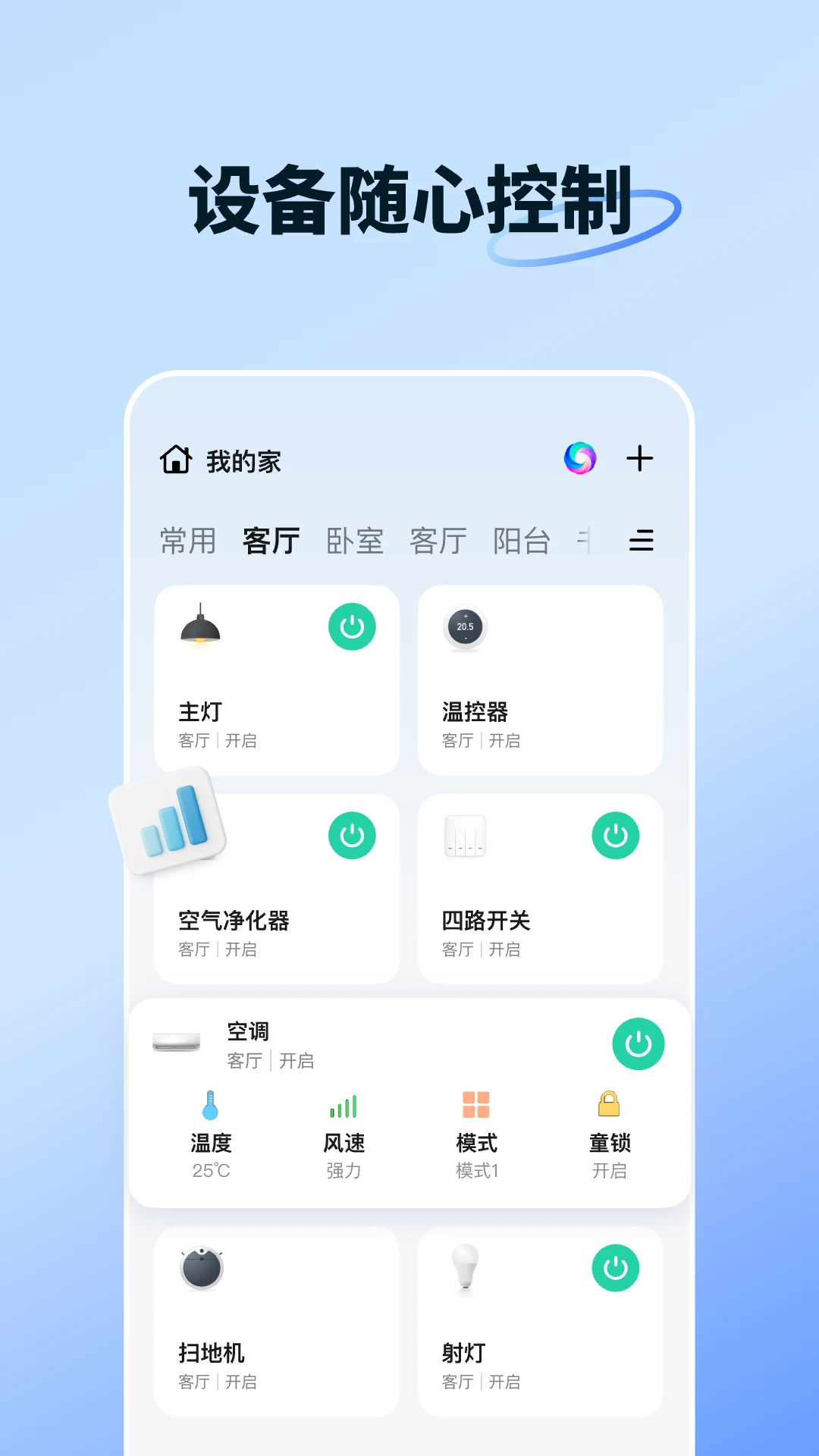Click the colorful sphere icon in the header
819x1456 pixels.
point(579,458)
